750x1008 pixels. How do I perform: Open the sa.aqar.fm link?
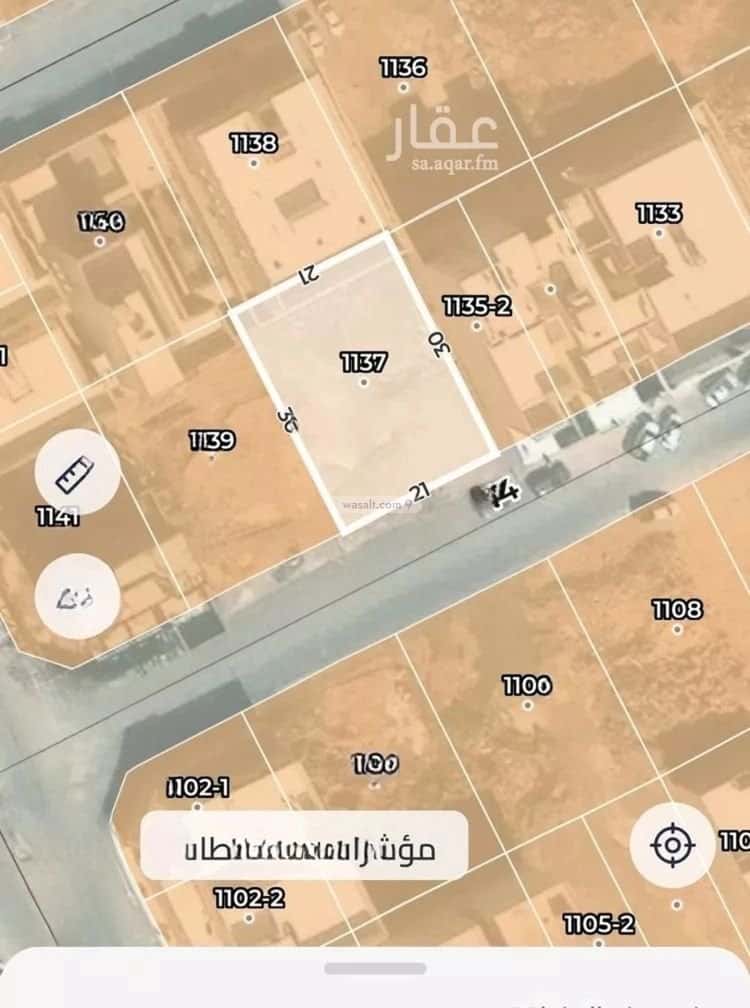[x=447, y=162]
